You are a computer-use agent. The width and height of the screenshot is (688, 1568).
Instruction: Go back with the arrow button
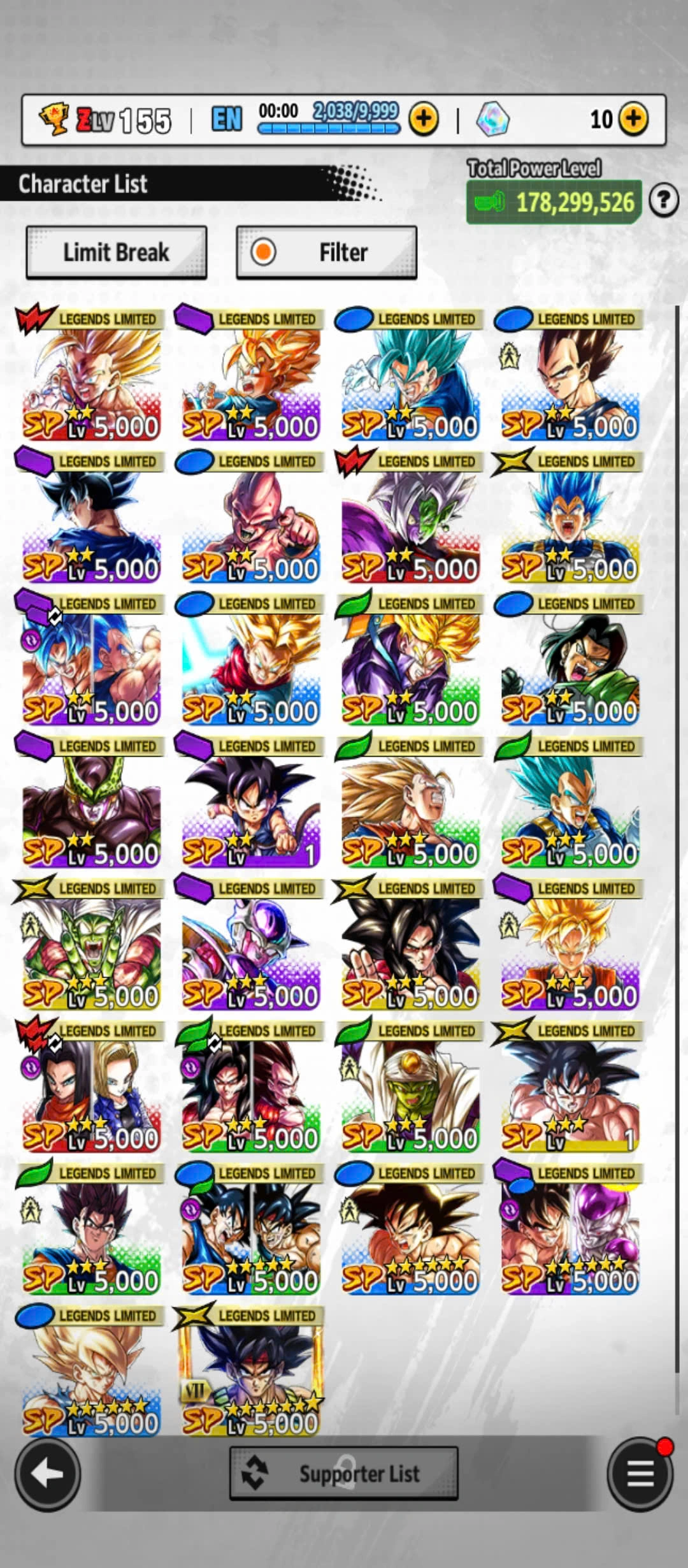point(47,1473)
